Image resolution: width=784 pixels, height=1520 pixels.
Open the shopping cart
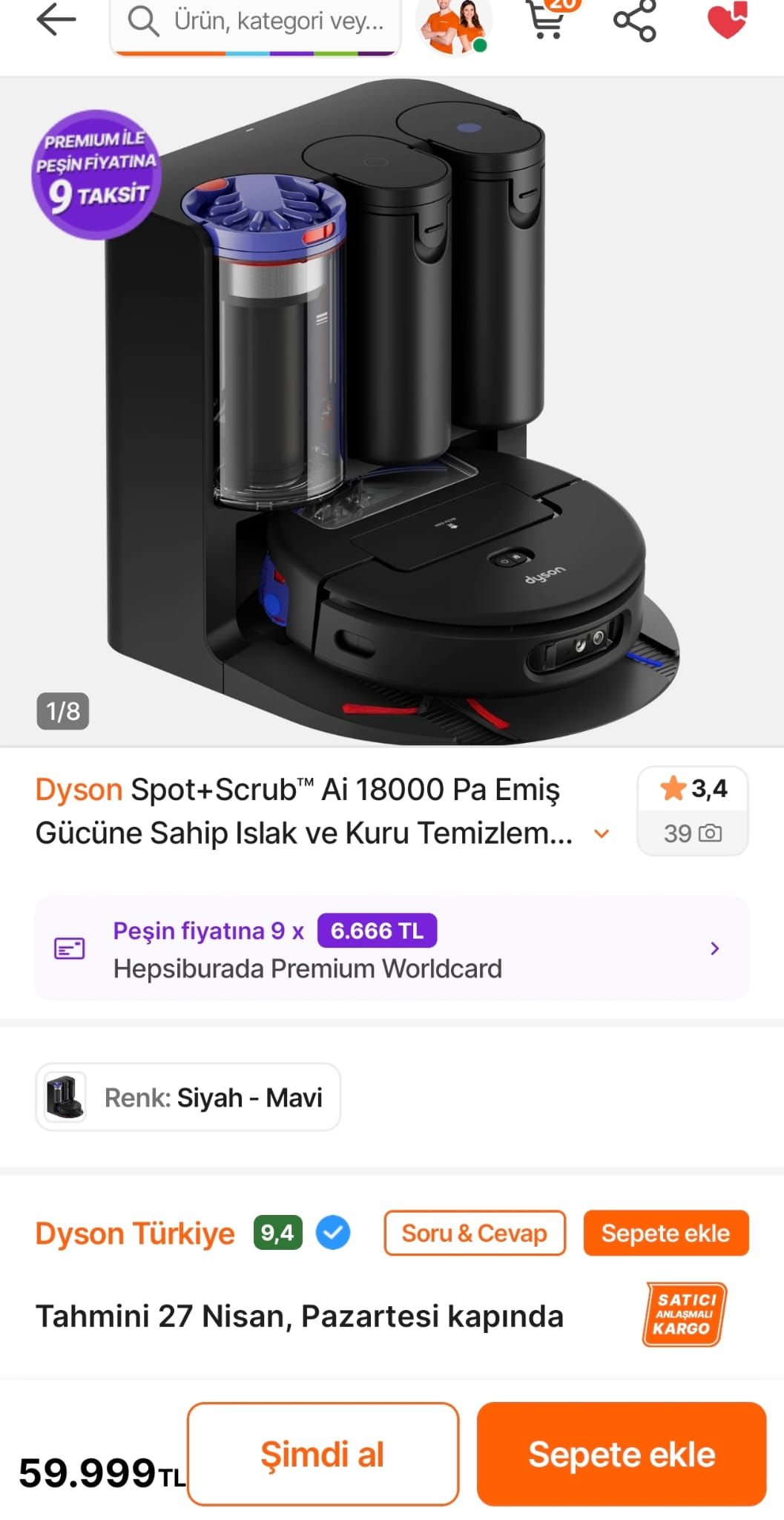point(547,20)
